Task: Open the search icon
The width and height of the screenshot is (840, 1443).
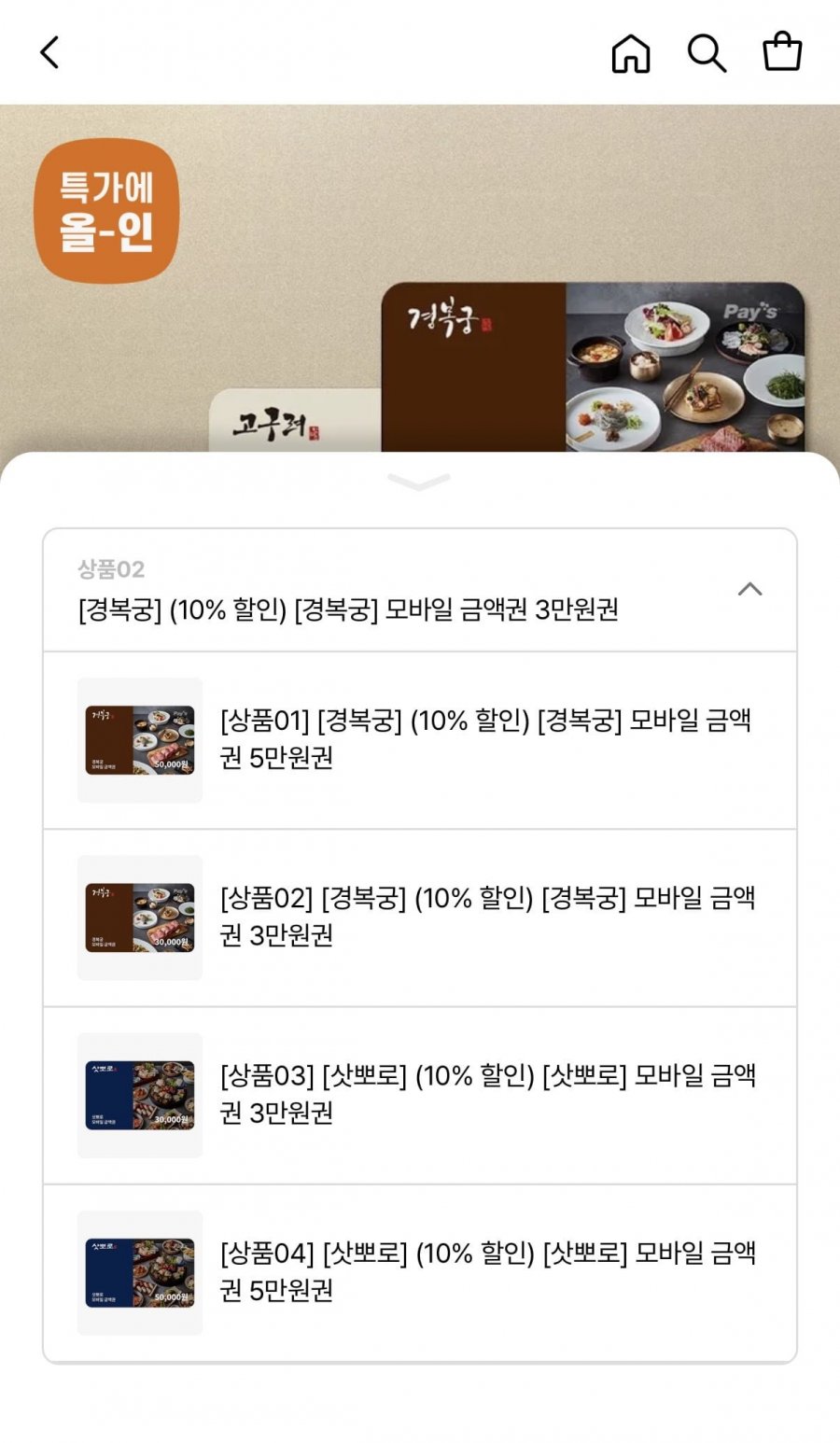Action: click(x=707, y=53)
